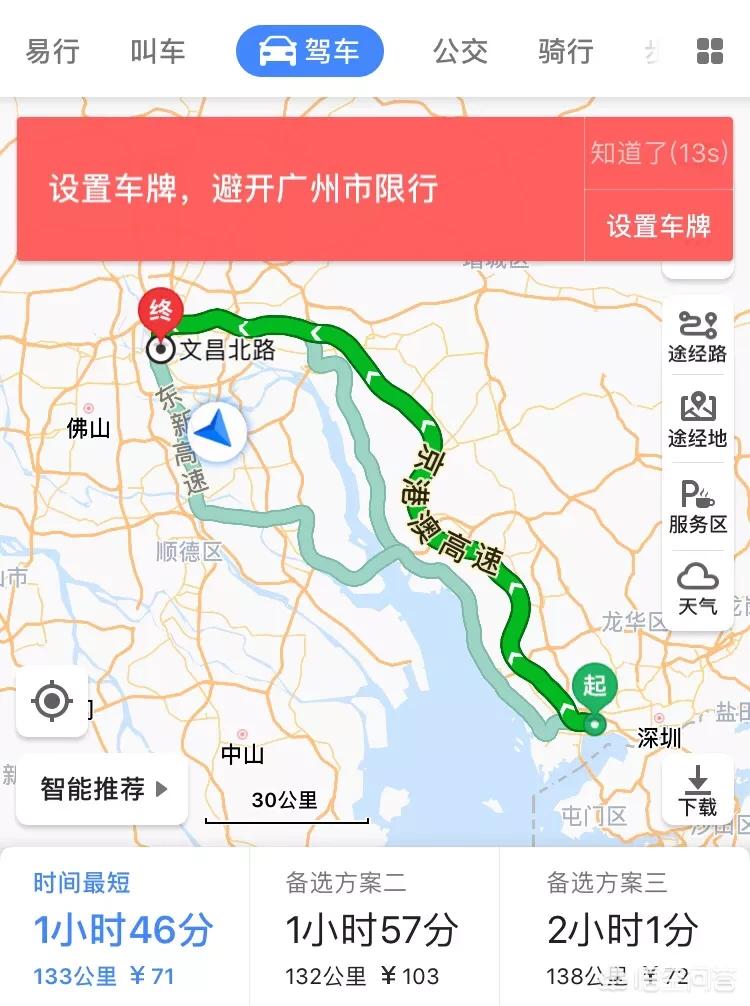The image size is (750, 1006).
Task: Switch to the 易行 travel tab
Action: (52, 52)
